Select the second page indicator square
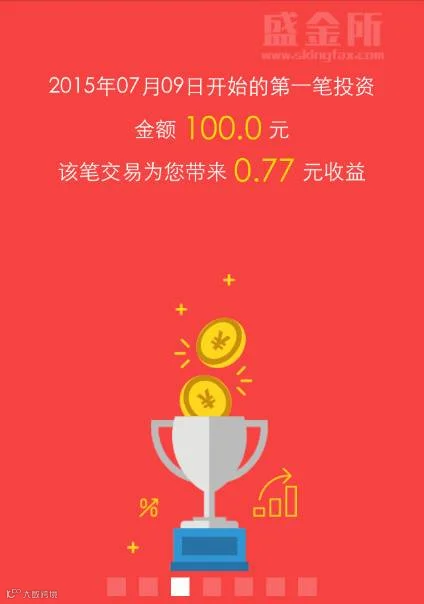Viewport: 424px width, 604px height. click(x=148, y=587)
